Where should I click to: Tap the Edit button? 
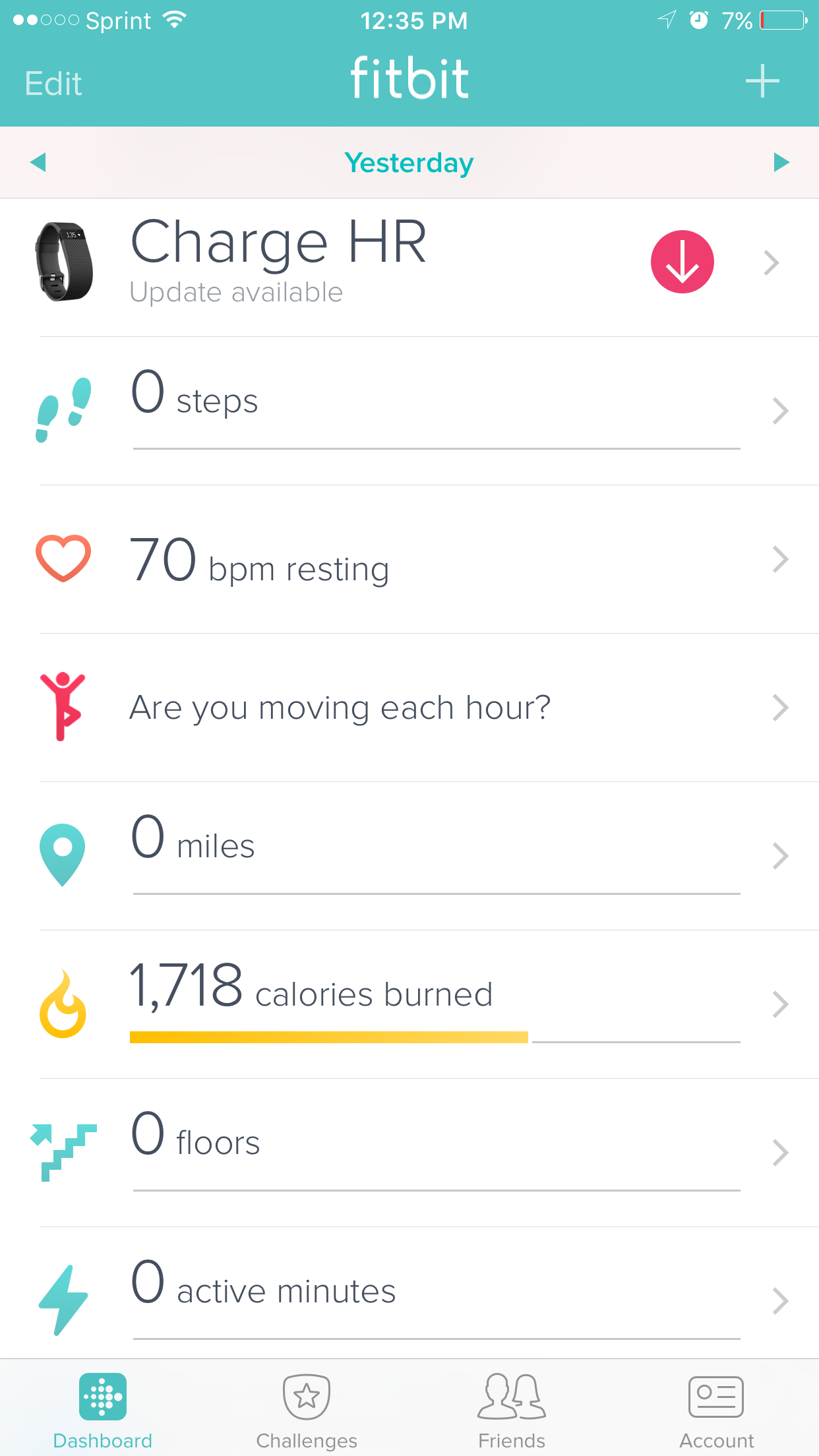coord(53,84)
